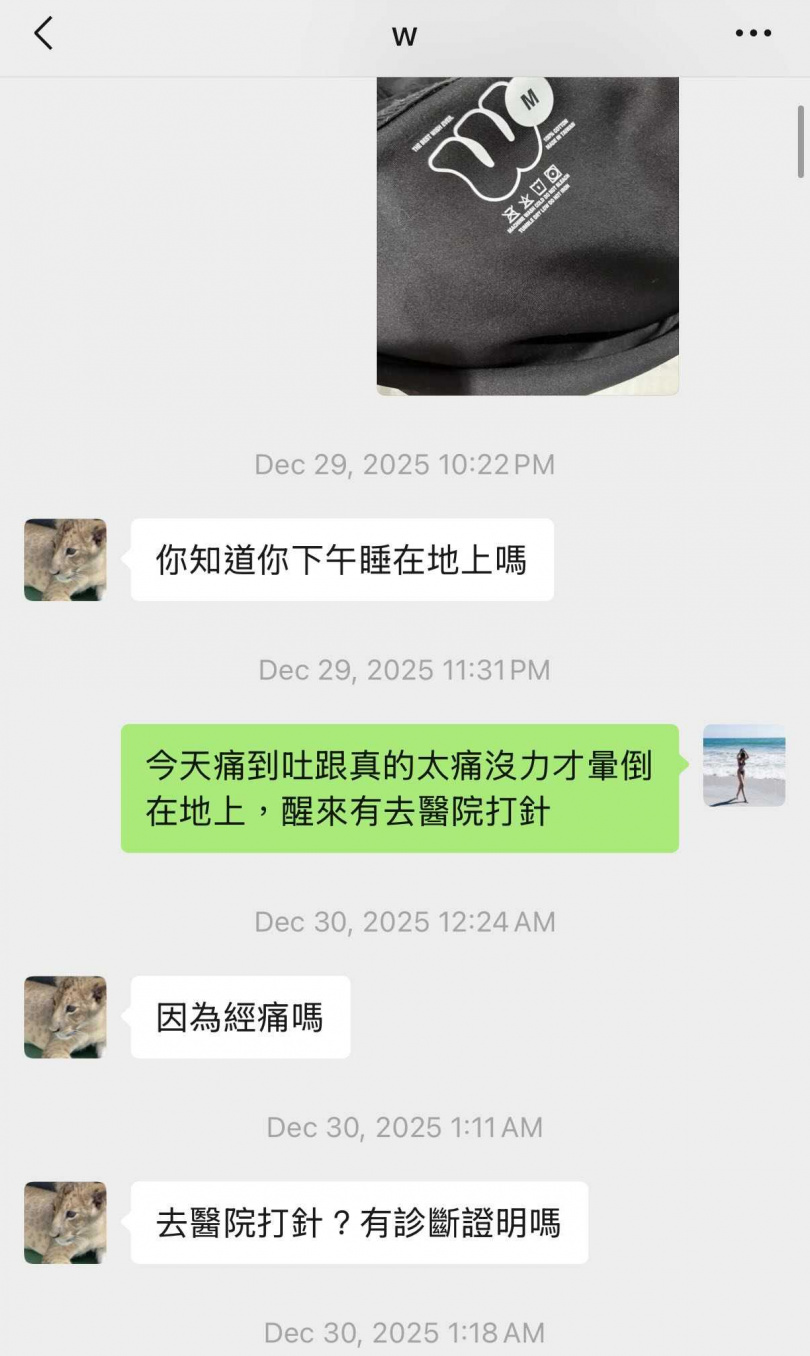This screenshot has height=1356, width=810.
Task: Tap the back chevron to exit the chat
Action: coord(42,33)
